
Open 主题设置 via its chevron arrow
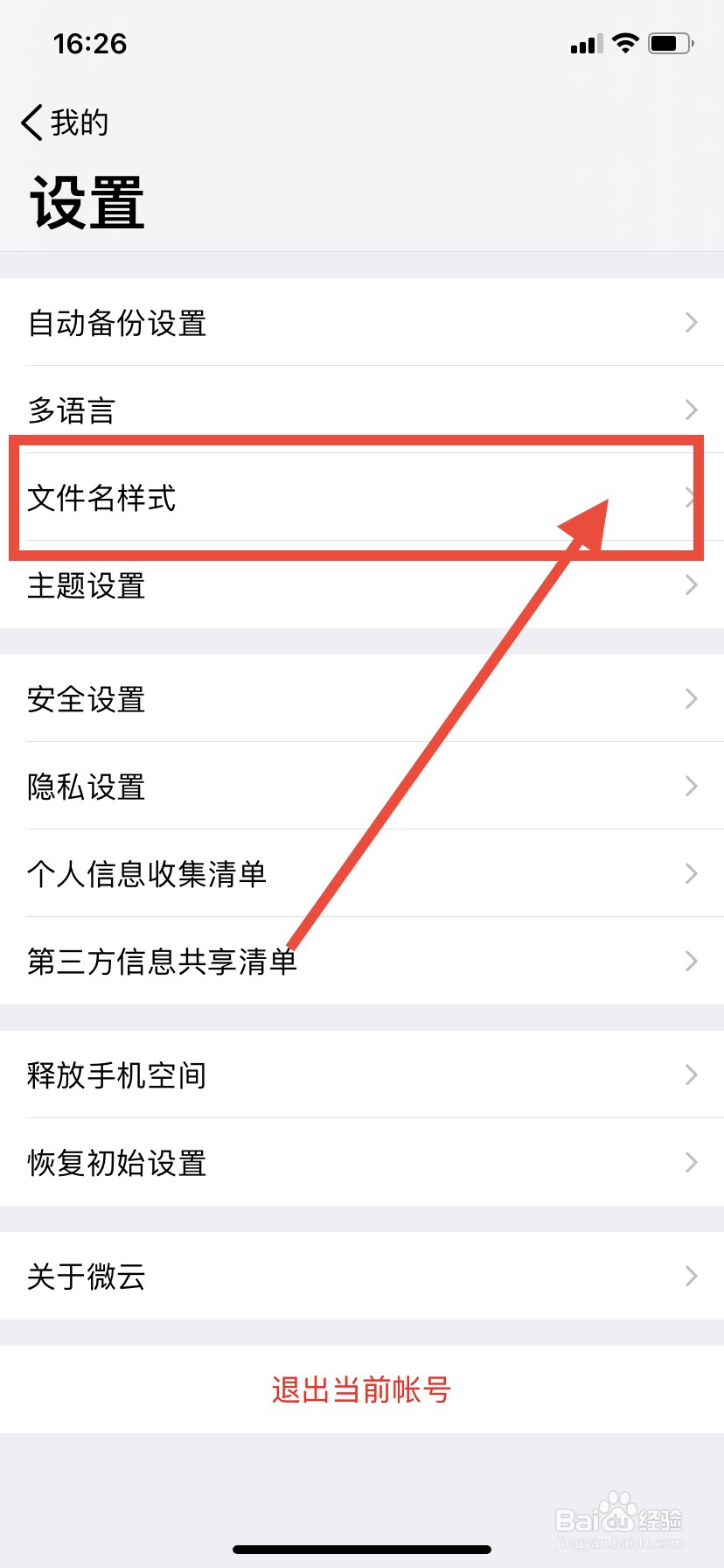690,585
